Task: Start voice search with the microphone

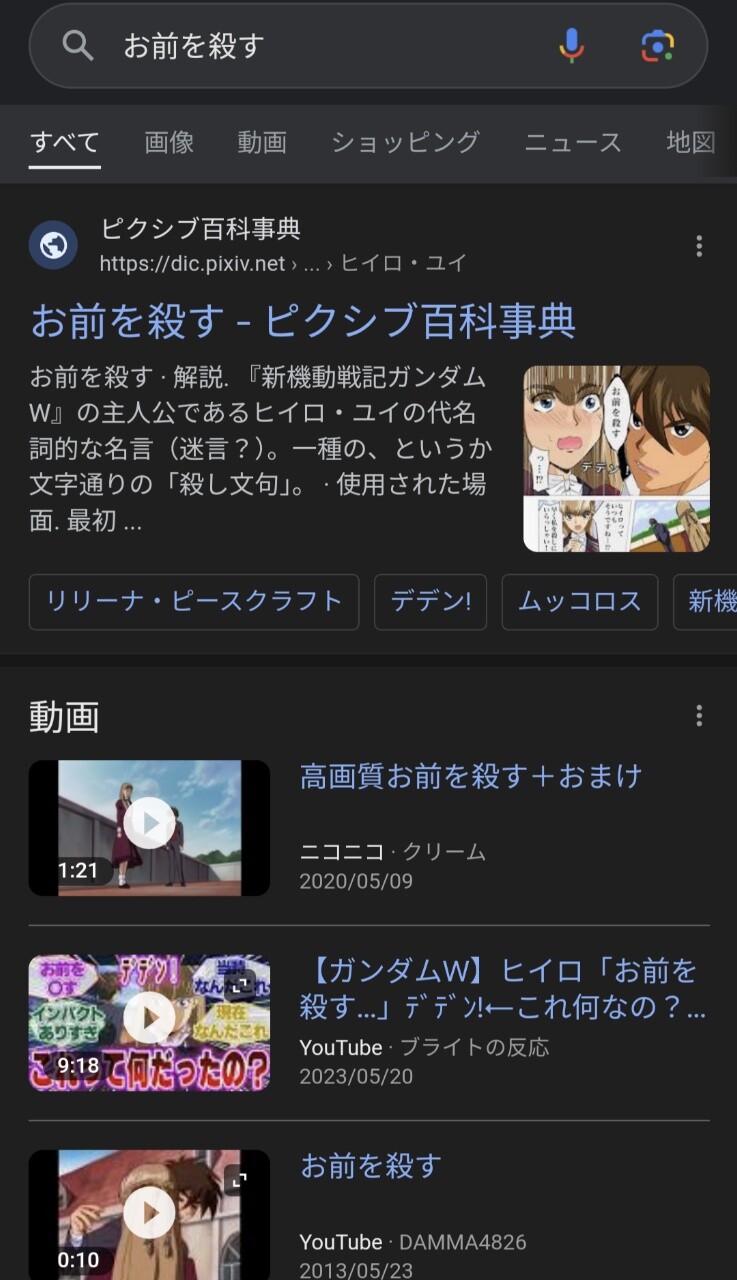Action: pos(571,46)
